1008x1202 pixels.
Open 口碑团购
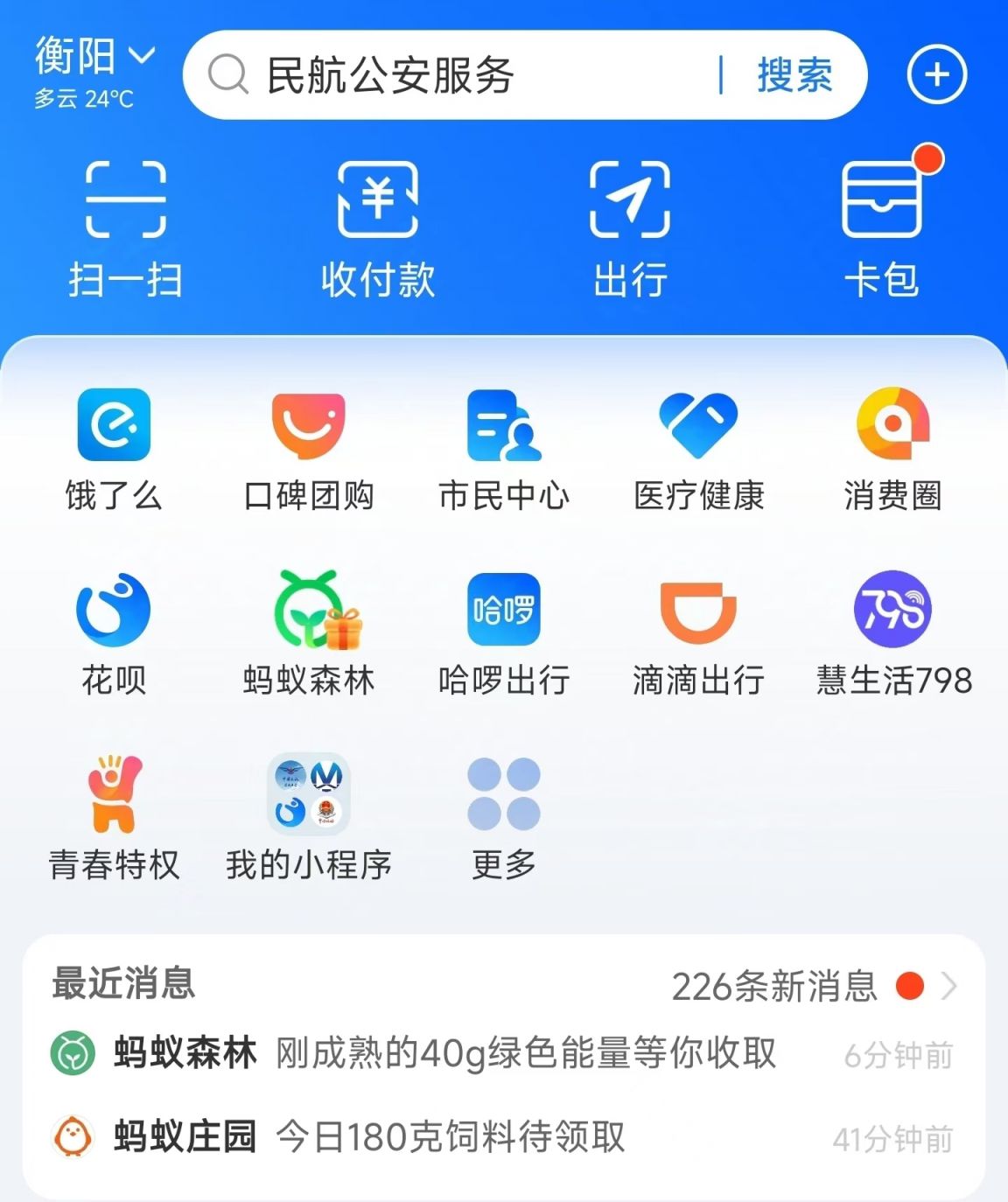tap(308, 448)
